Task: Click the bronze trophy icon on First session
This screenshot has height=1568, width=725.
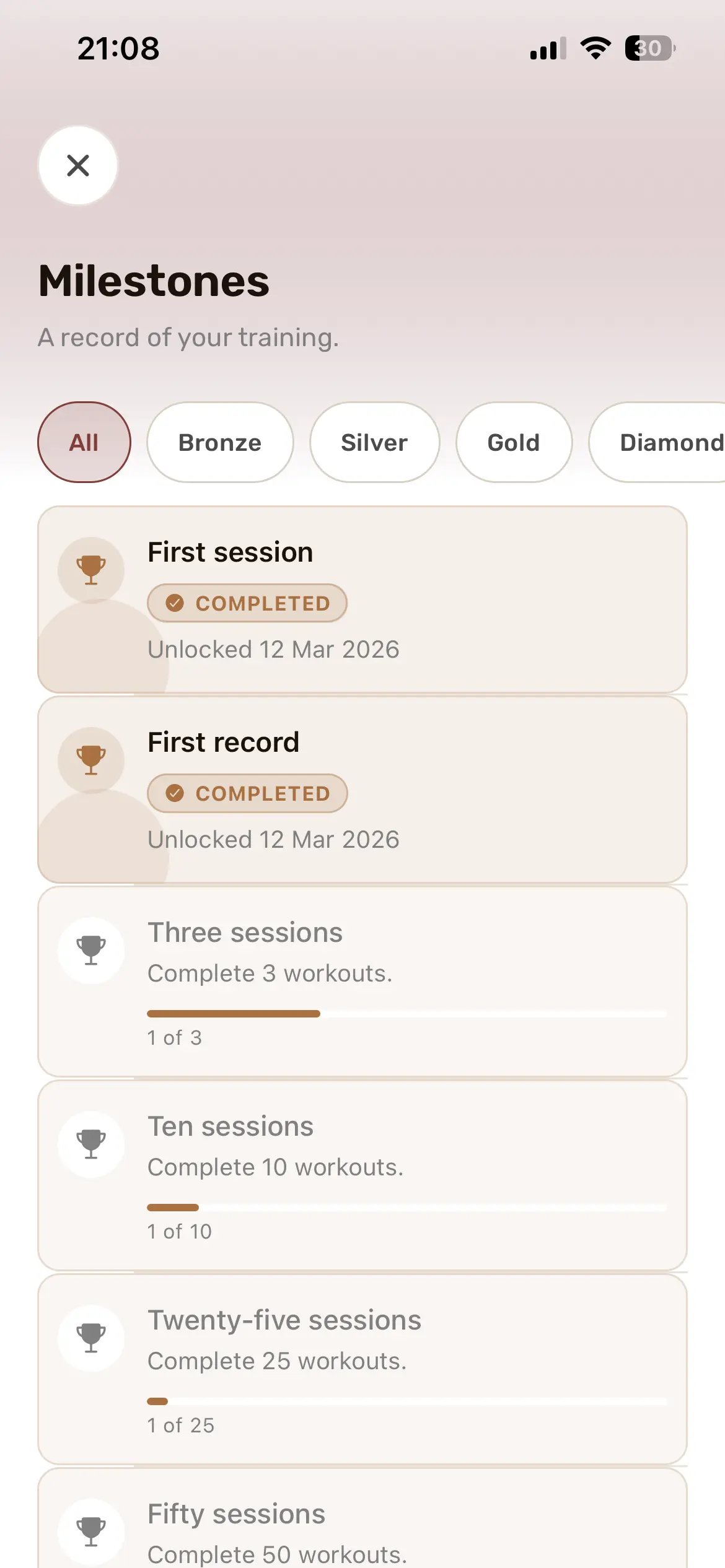Action: [x=90, y=569]
